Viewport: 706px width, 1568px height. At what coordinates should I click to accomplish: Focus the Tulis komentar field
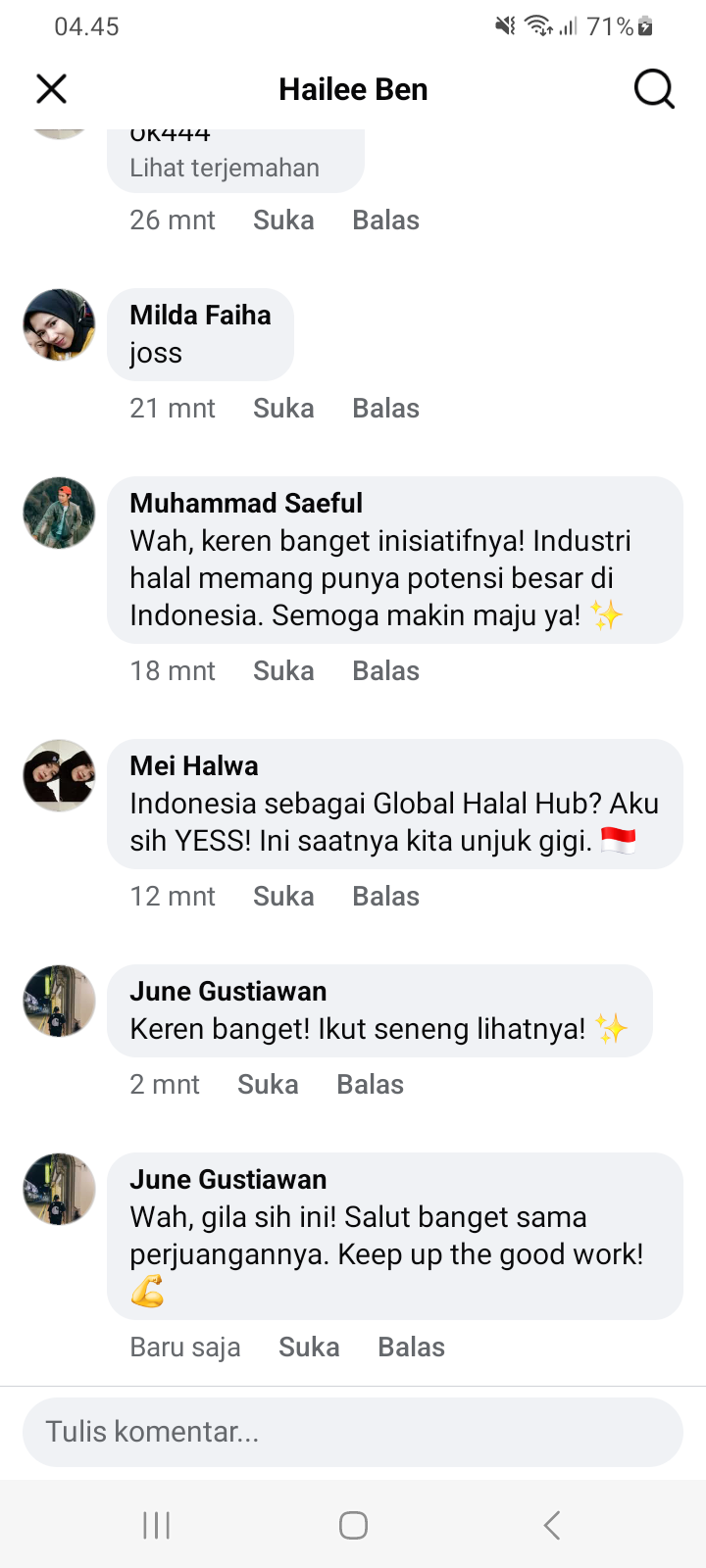[353, 1432]
